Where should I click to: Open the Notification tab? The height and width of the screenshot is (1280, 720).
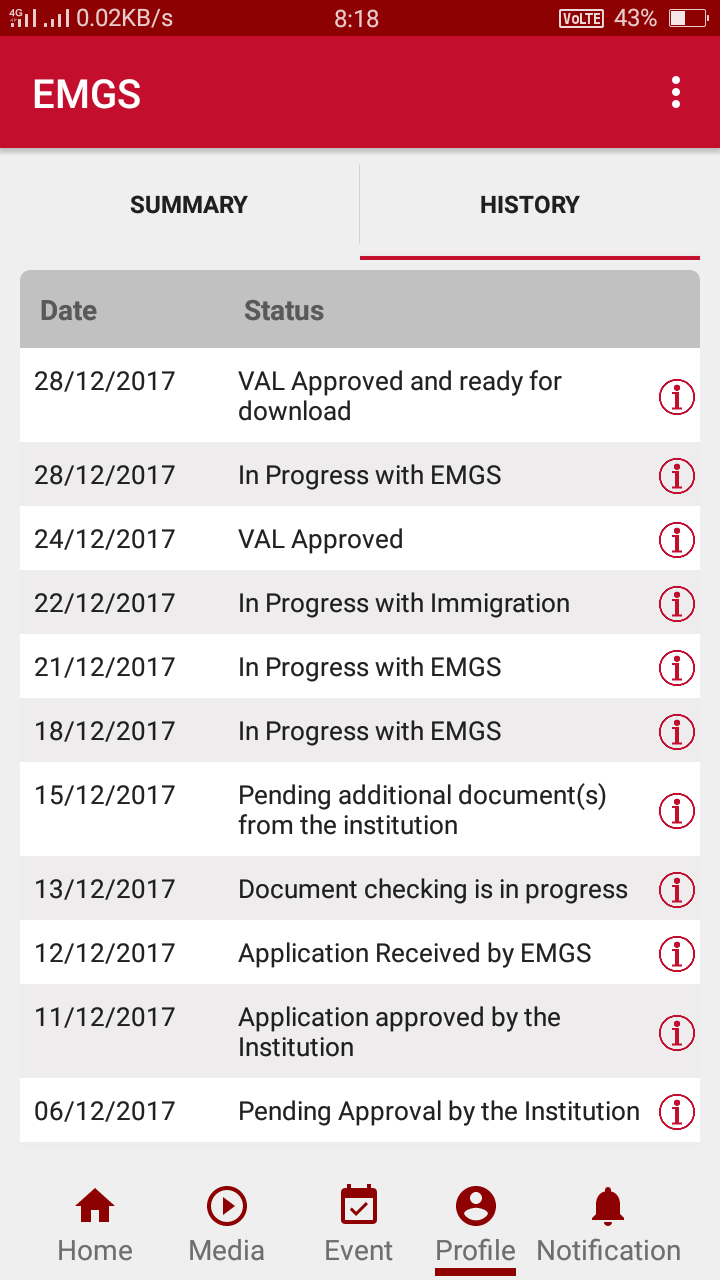608,1225
